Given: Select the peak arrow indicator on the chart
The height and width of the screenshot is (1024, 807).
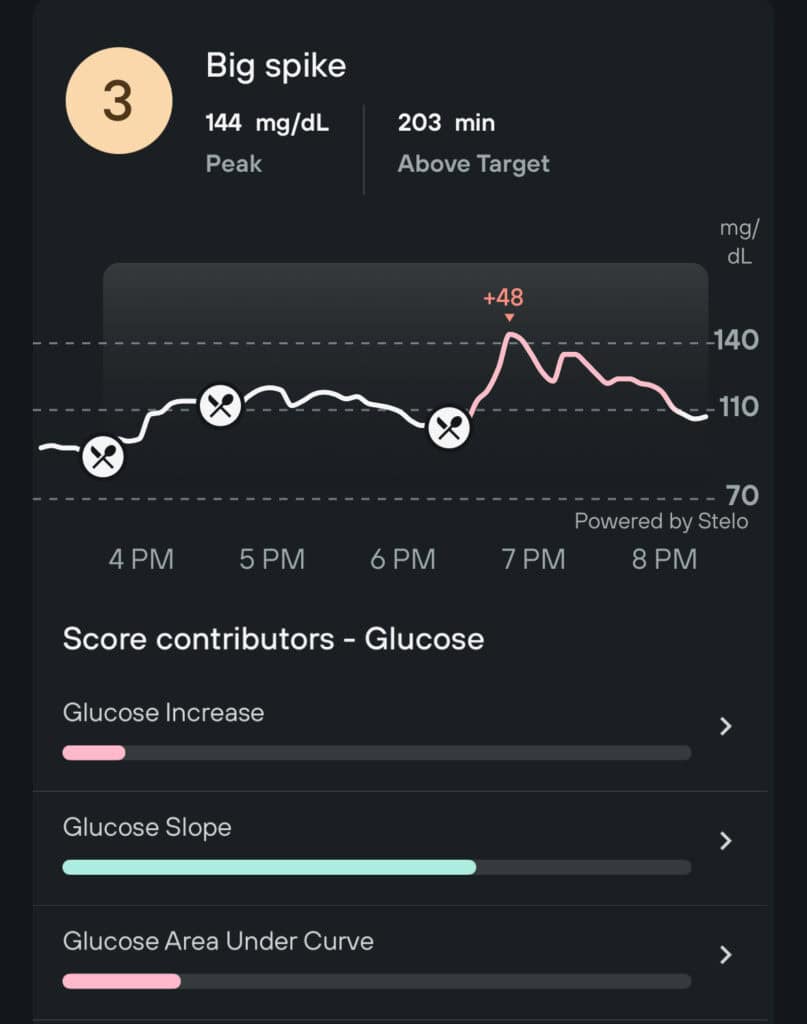Looking at the screenshot, I should 509,317.
